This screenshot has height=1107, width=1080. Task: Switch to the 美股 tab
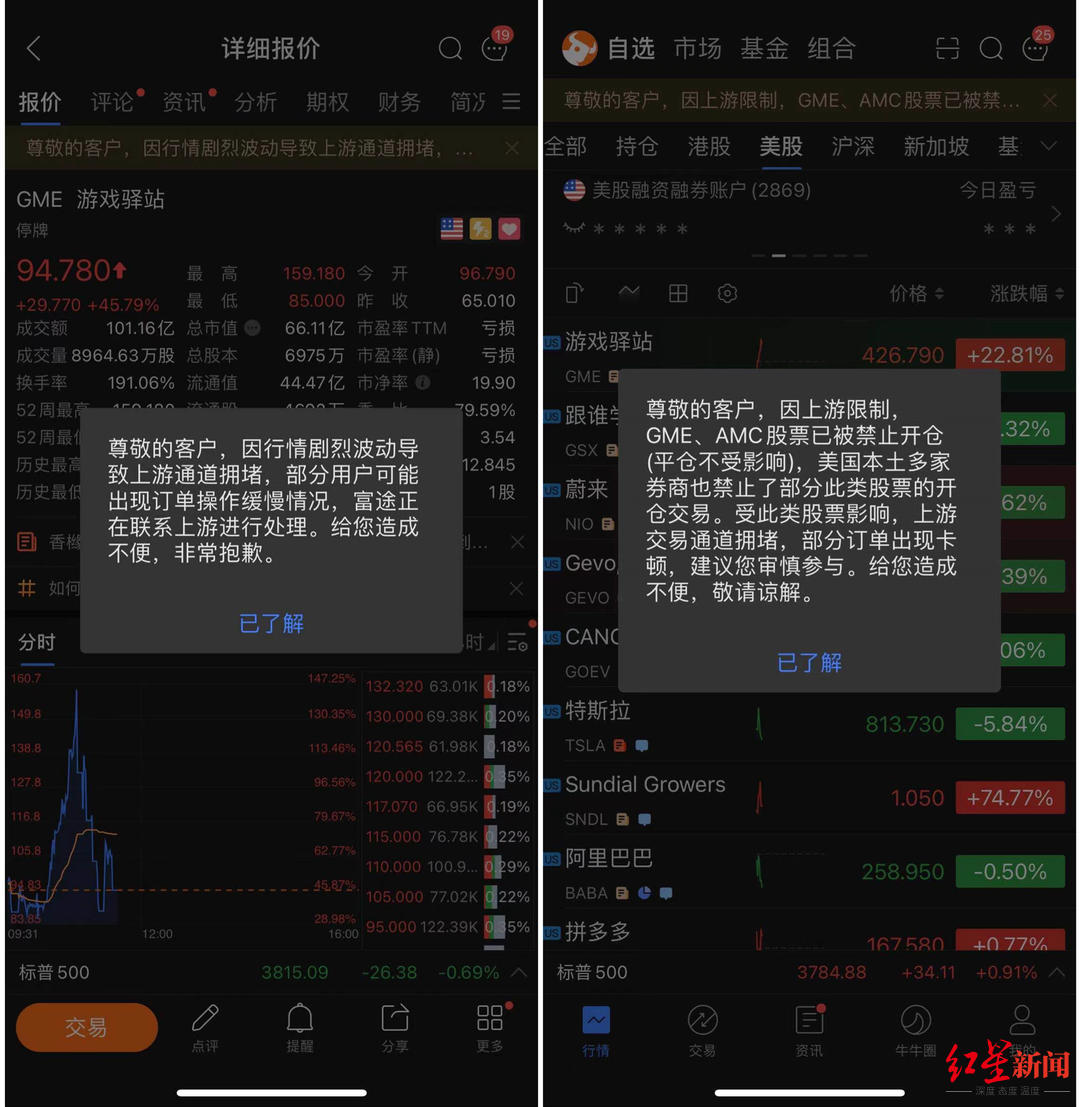pos(781,146)
